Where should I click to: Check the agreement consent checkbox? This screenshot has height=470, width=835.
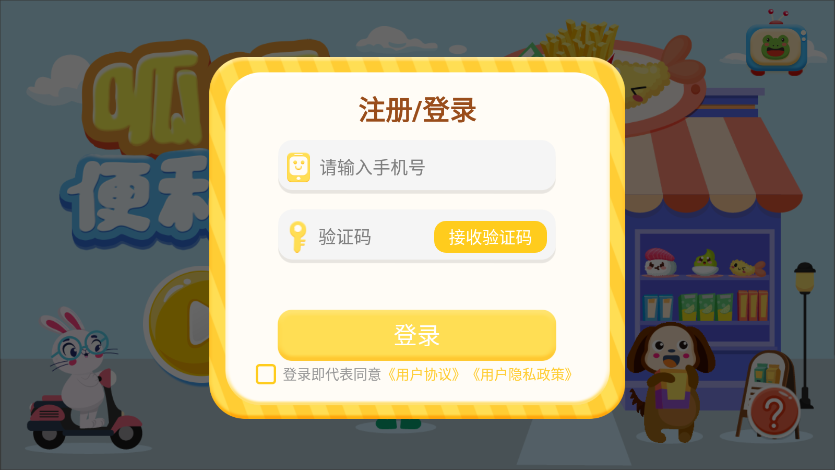point(266,374)
